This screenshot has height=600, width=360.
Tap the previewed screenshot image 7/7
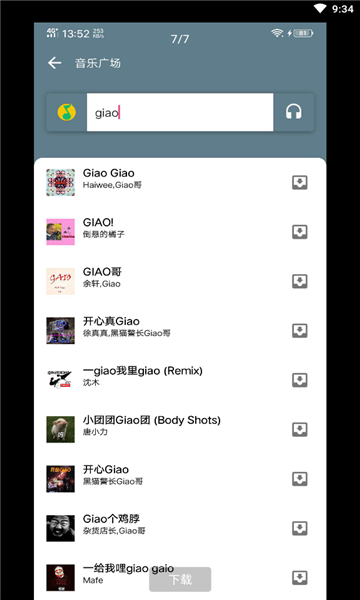coord(180,311)
